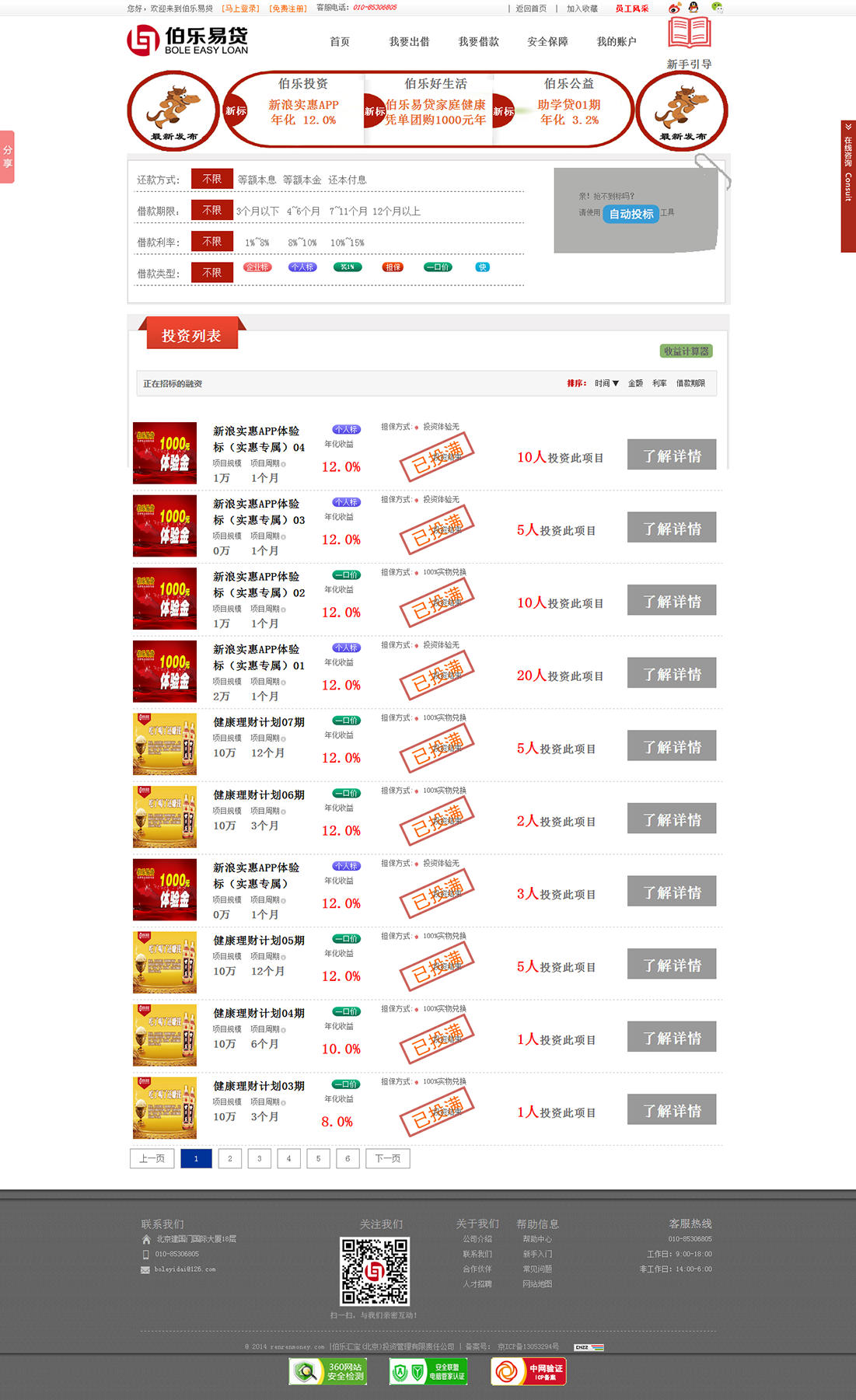Open the 马上登录 login link
856x1400 pixels.
pos(240,9)
